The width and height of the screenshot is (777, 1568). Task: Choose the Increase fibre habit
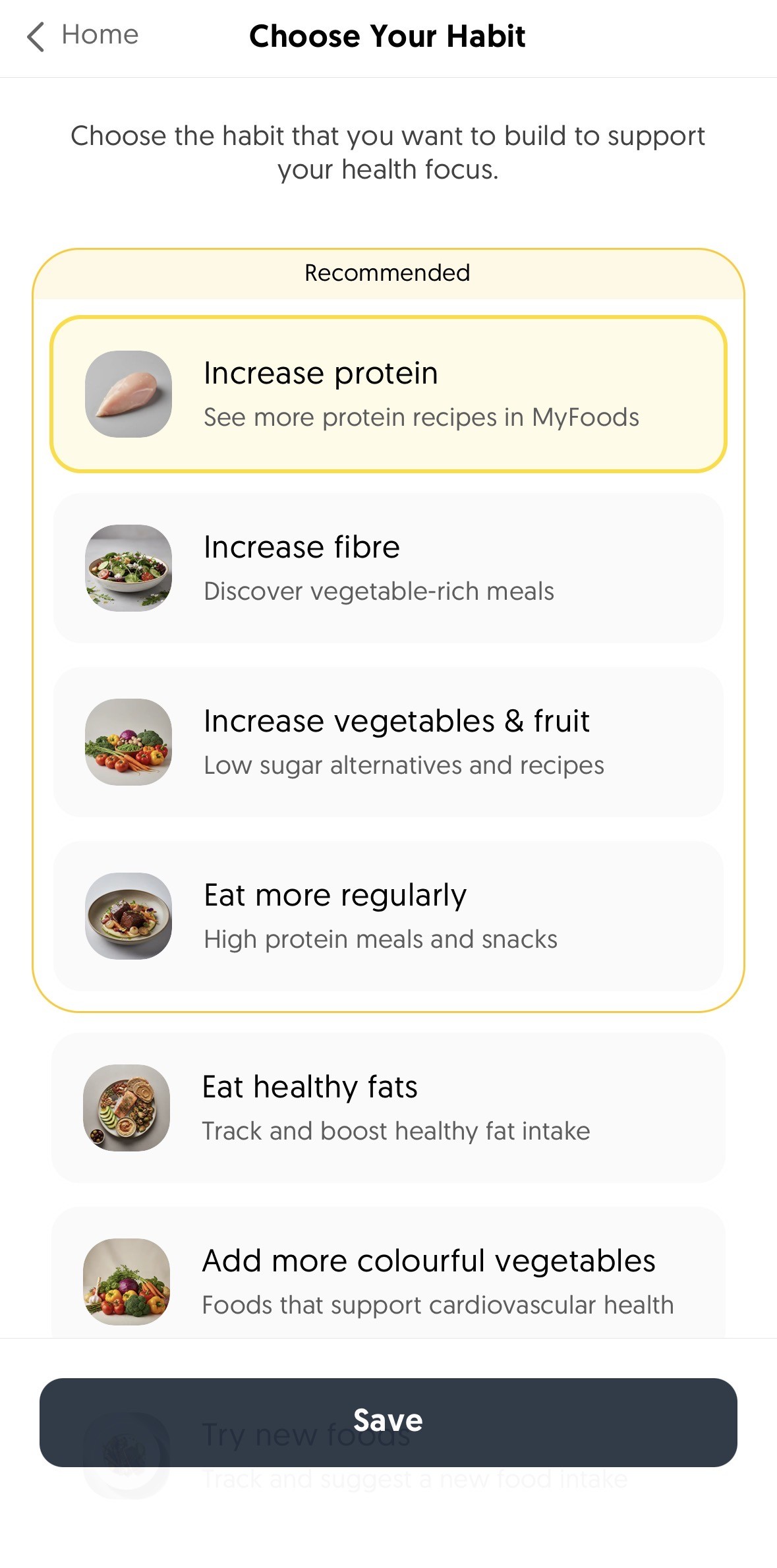coord(388,568)
